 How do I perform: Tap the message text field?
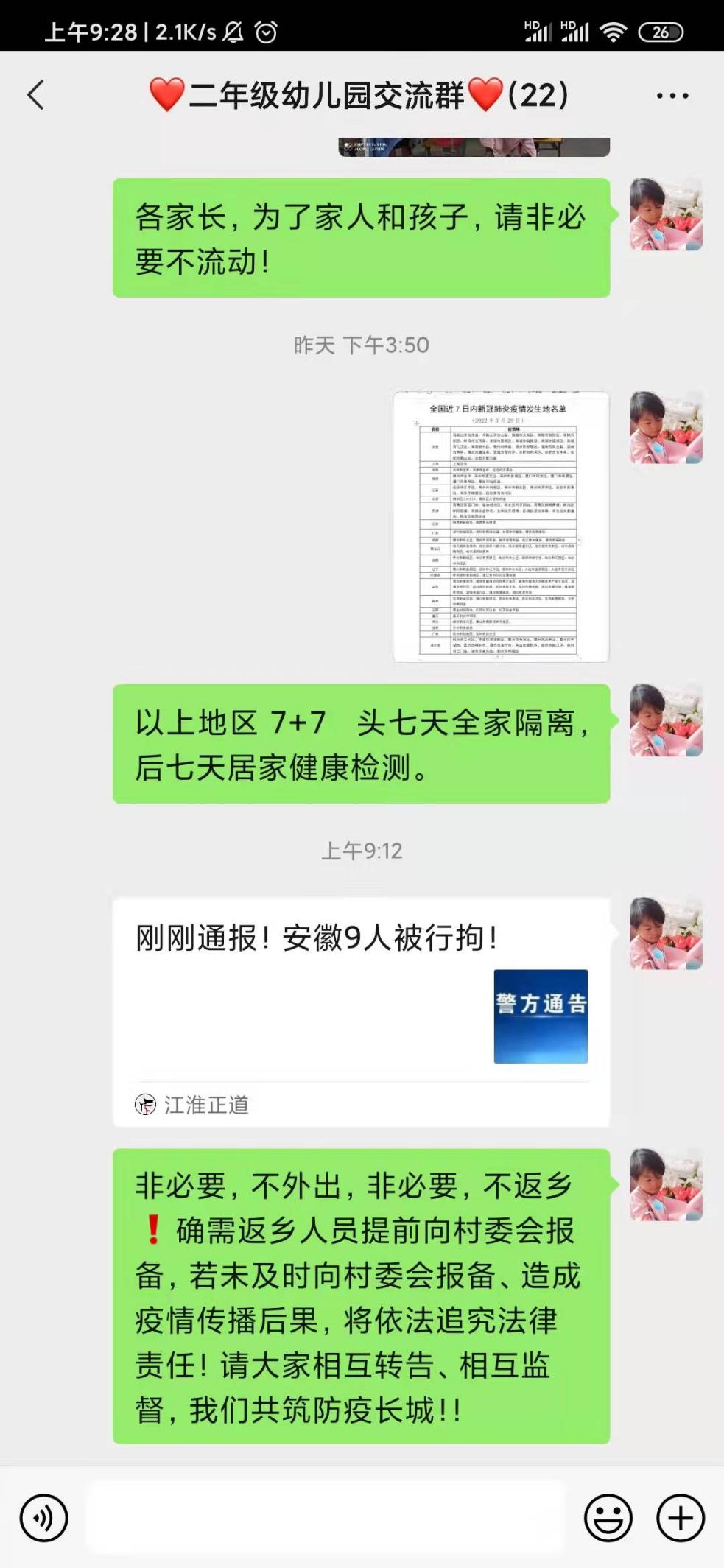pos(324,1518)
